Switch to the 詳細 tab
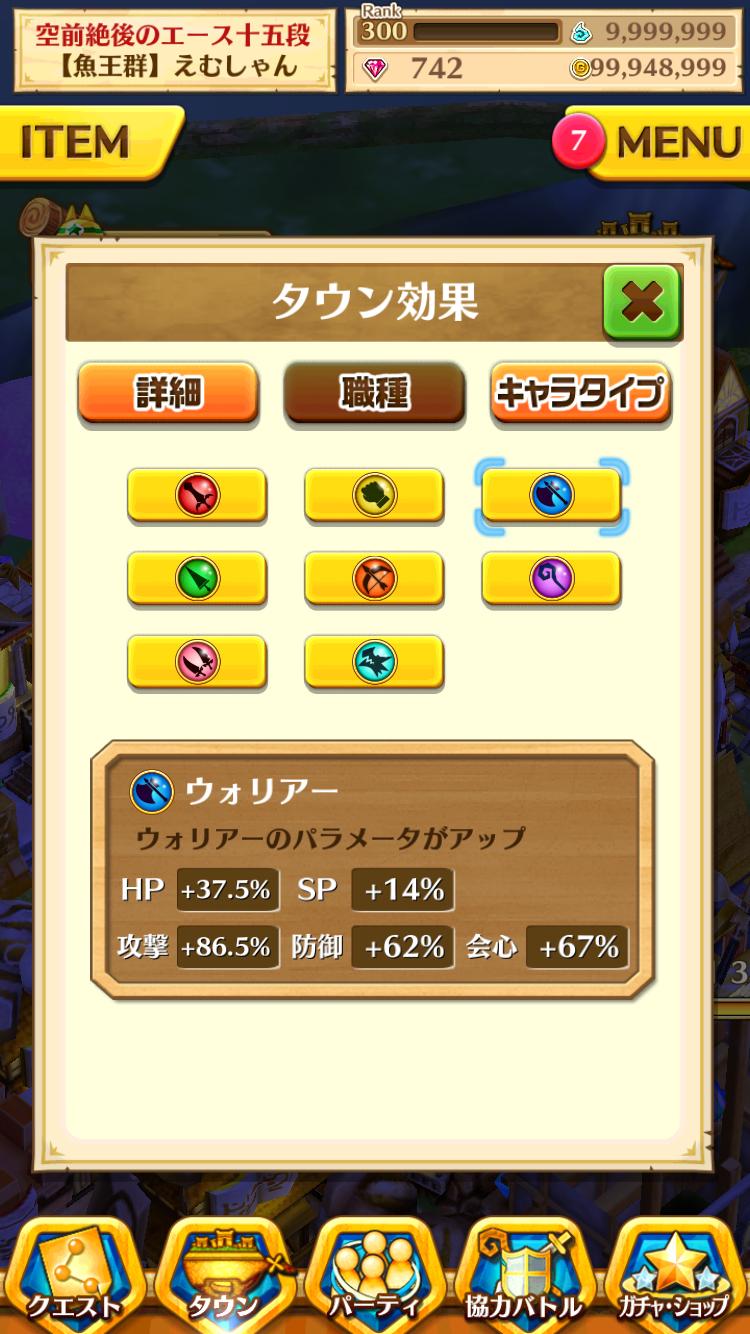The height and width of the screenshot is (1334, 750). pos(168,393)
